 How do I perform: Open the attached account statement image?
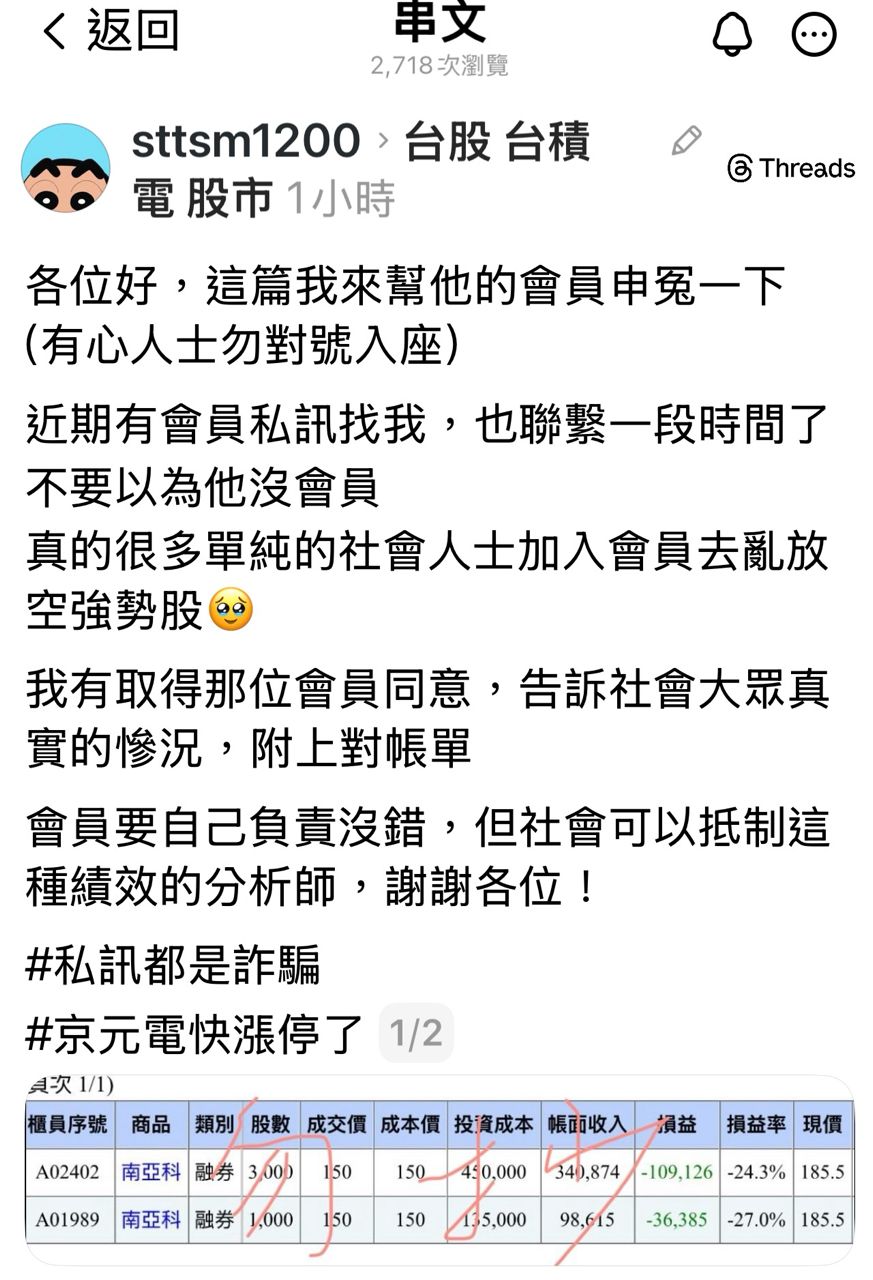(x=438, y=1170)
